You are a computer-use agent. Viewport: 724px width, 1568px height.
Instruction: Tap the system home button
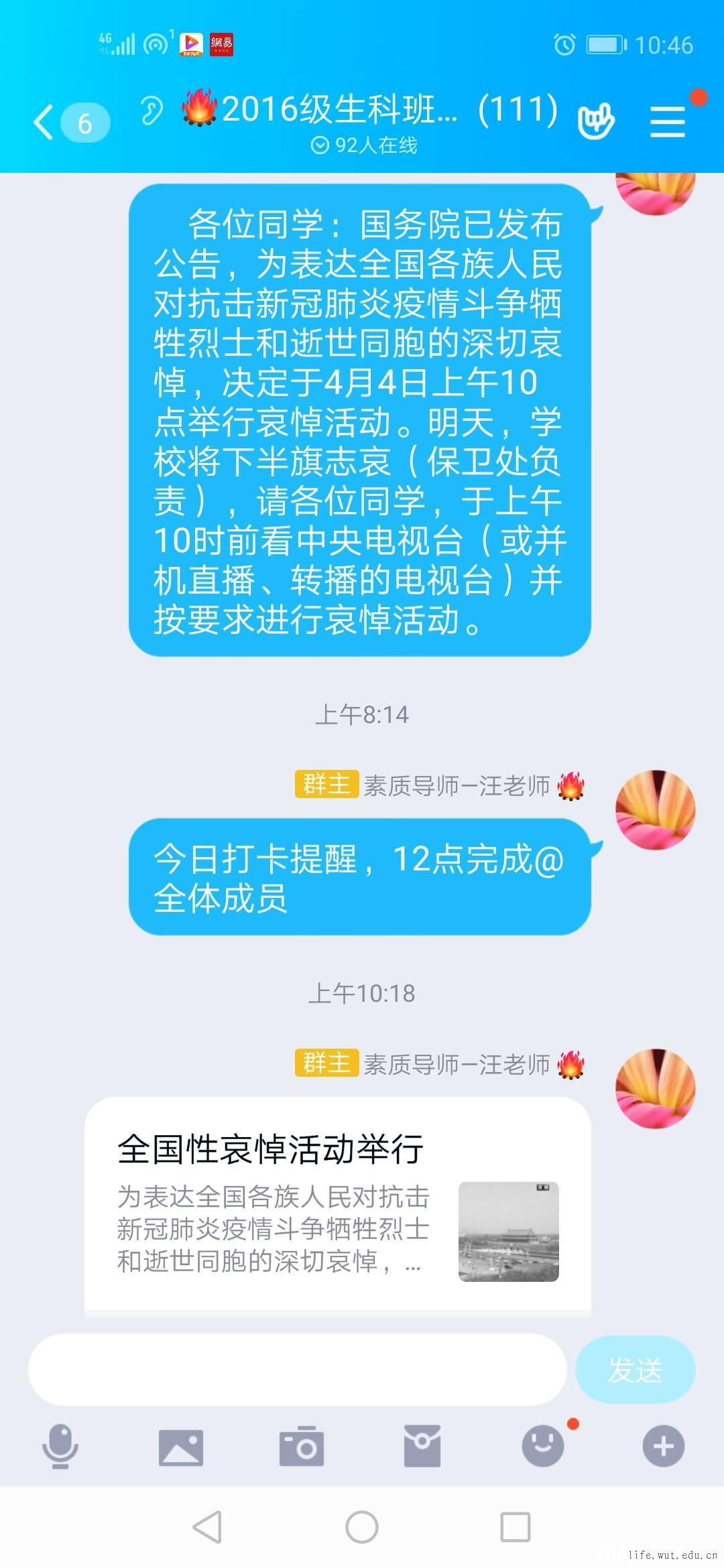tap(362, 1527)
